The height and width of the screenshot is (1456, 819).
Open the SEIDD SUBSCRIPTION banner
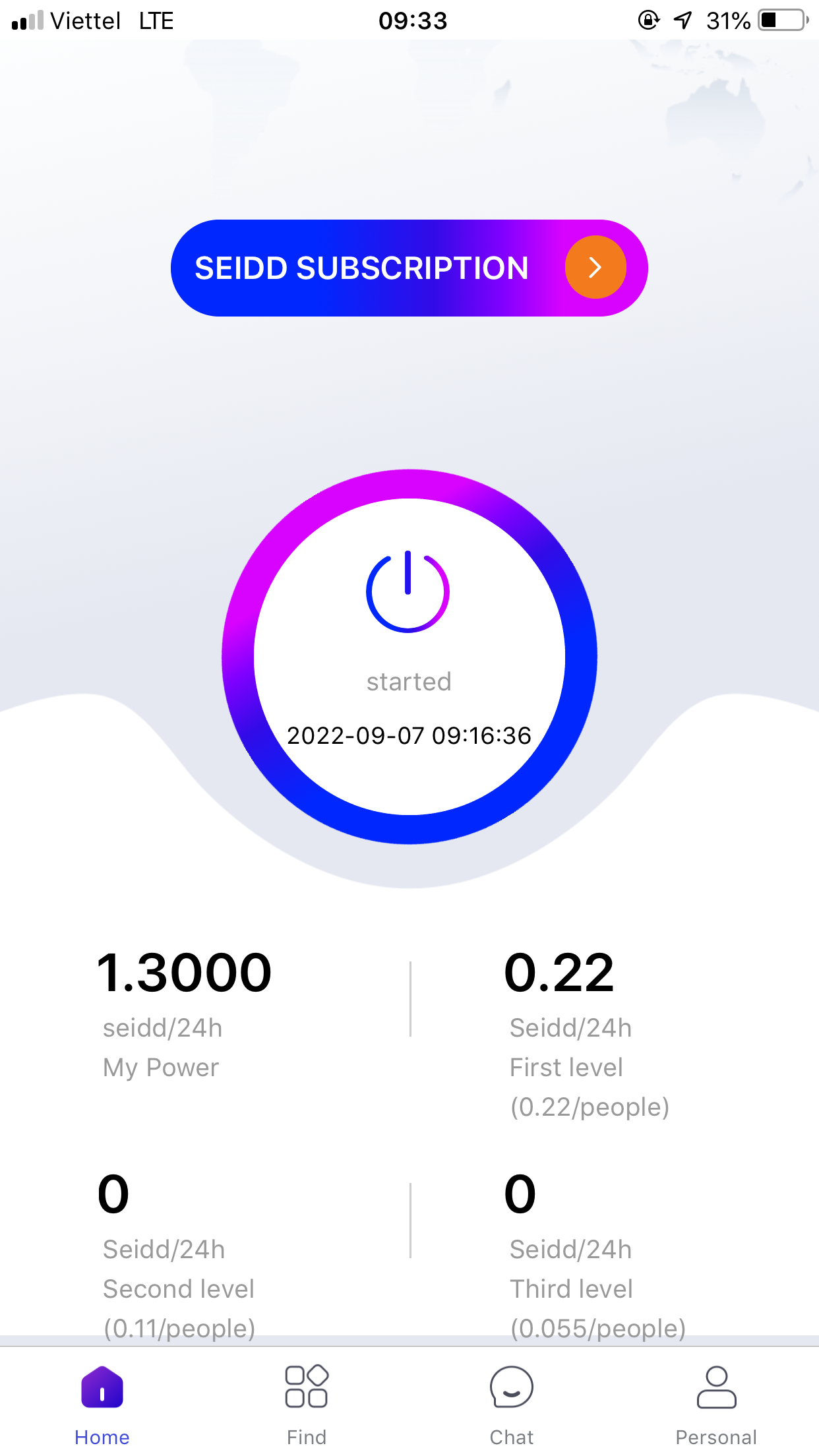point(409,268)
